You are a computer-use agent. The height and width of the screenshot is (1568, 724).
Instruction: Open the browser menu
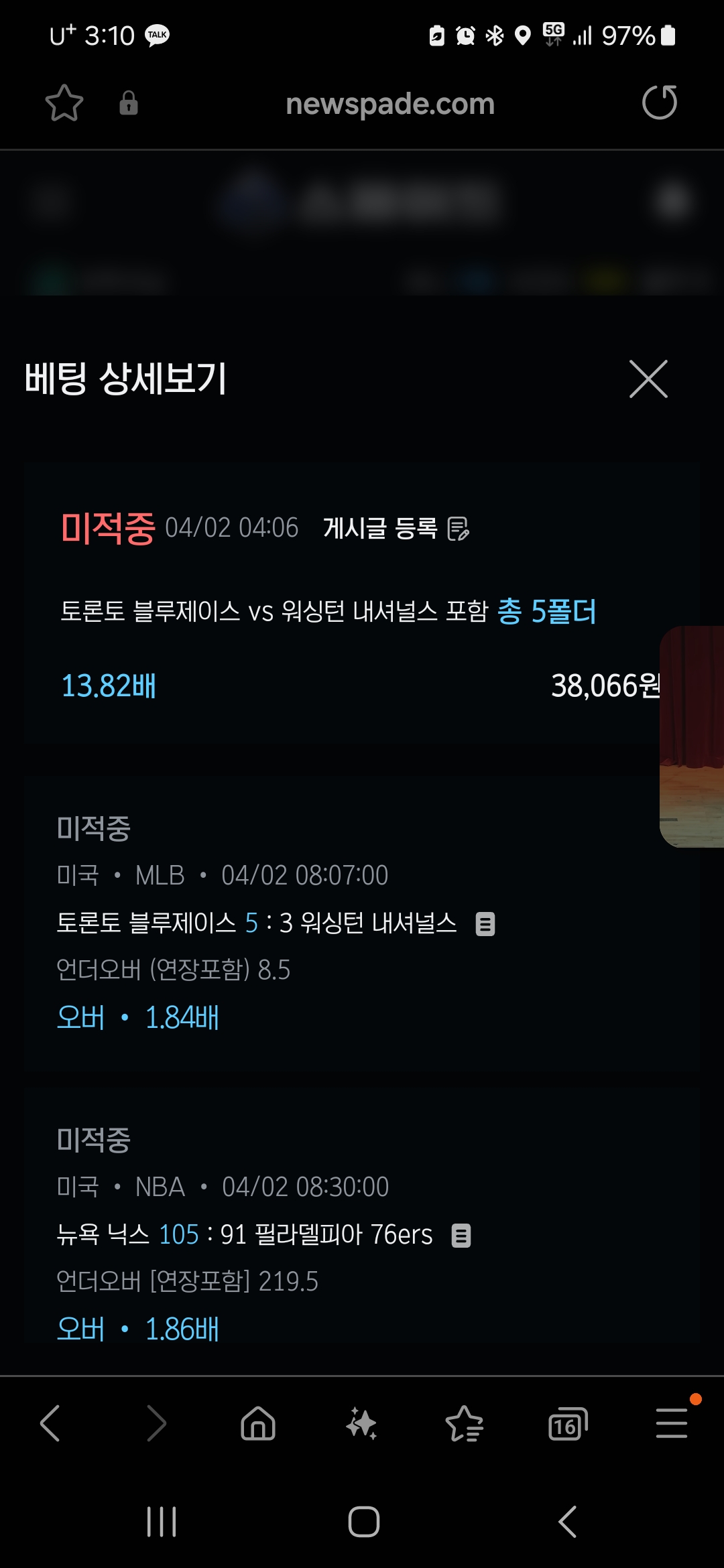pyautogui.click(x=672, y=1423)
